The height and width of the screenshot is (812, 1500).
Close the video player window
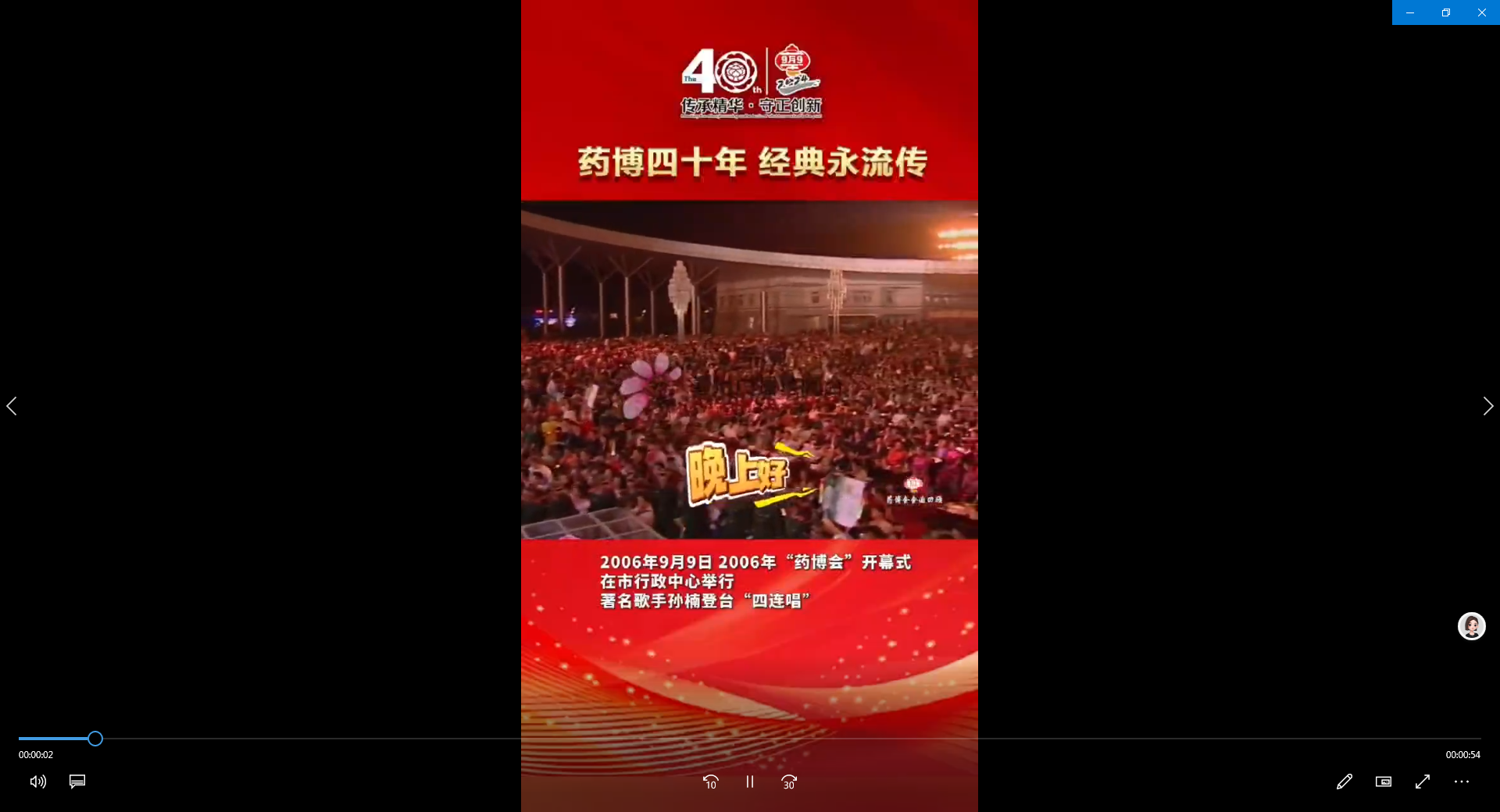pos(1482,12)
